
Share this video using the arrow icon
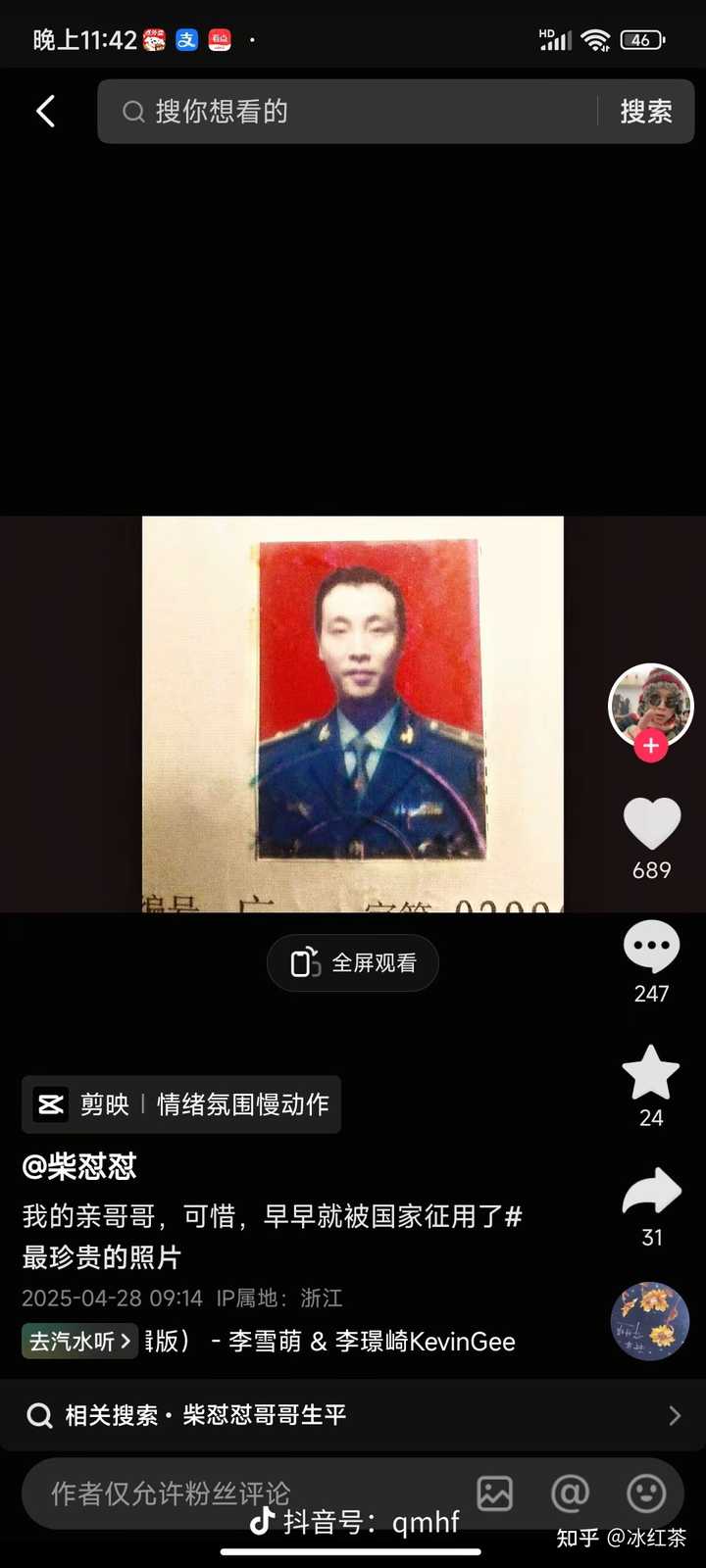[x=651, y=1192]
